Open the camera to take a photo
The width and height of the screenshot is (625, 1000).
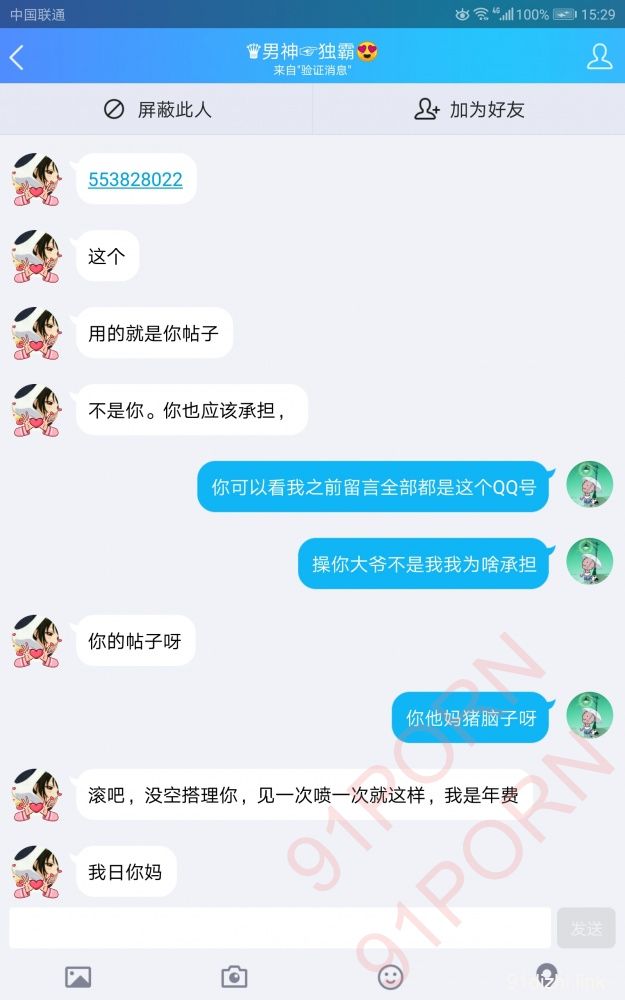point(234,977)
